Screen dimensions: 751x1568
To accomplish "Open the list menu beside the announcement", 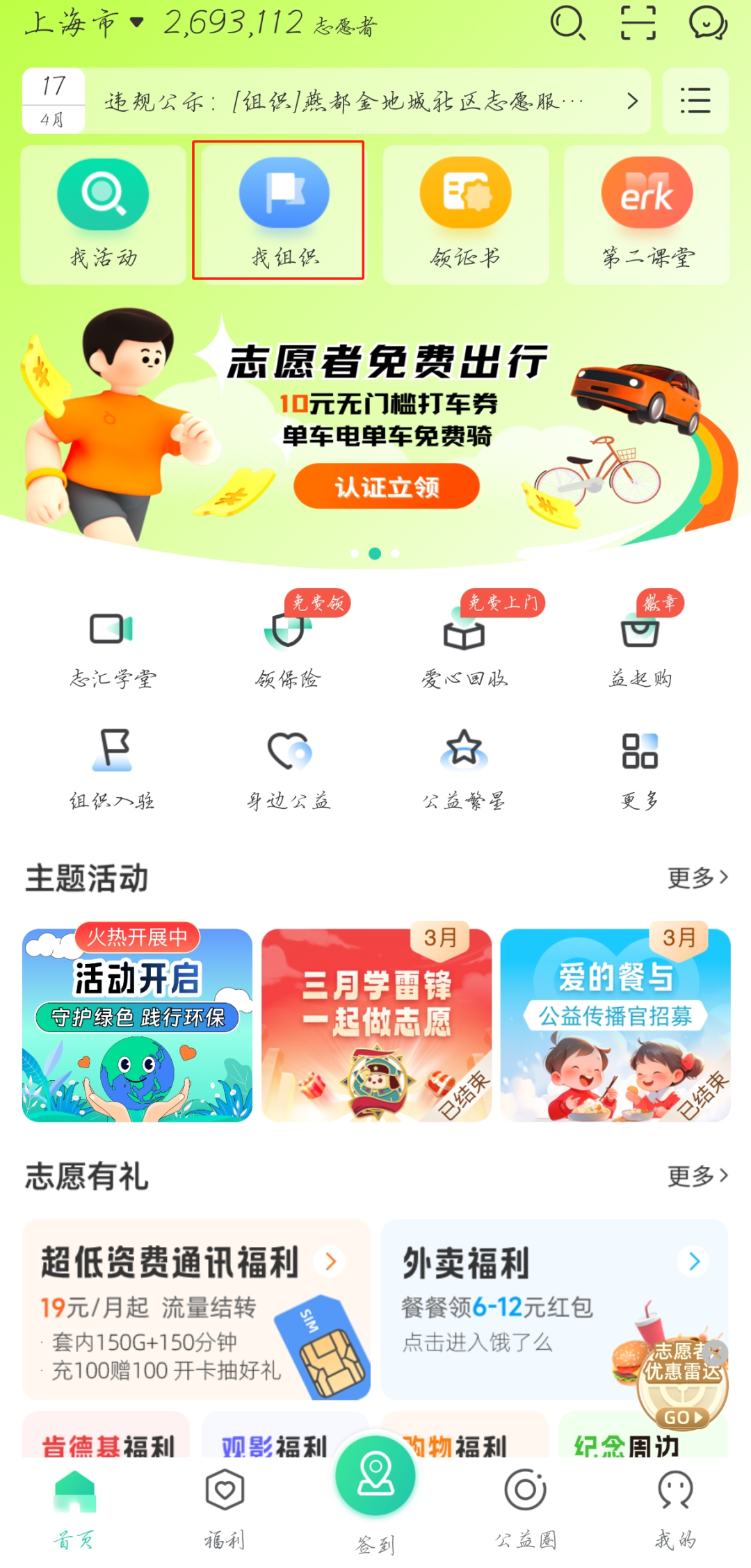I will pos(695,101).
